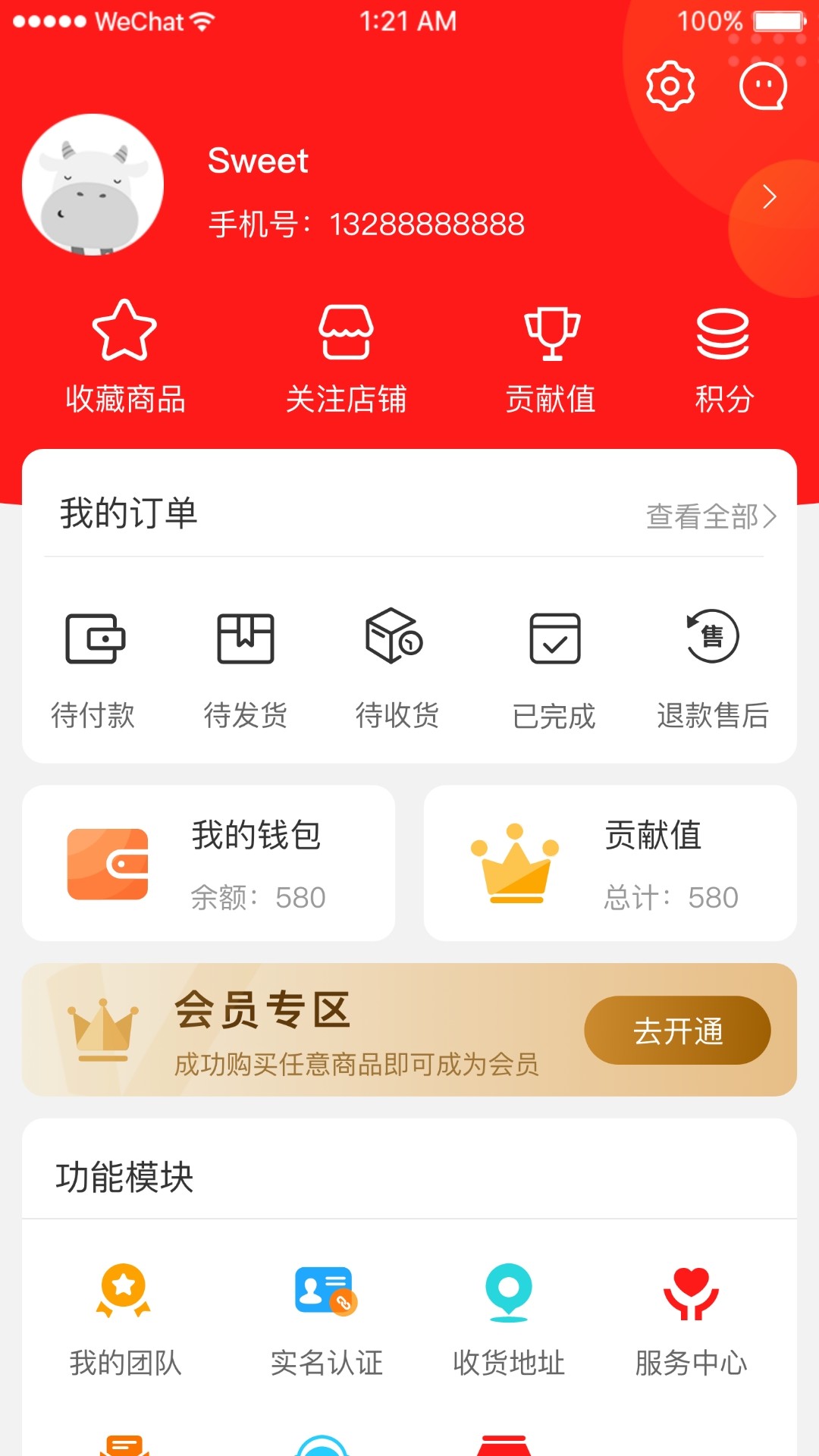The width and height of the screenshot is (819, 1456).
Task: Open the settings gear icon
Action: click(670, 86)
